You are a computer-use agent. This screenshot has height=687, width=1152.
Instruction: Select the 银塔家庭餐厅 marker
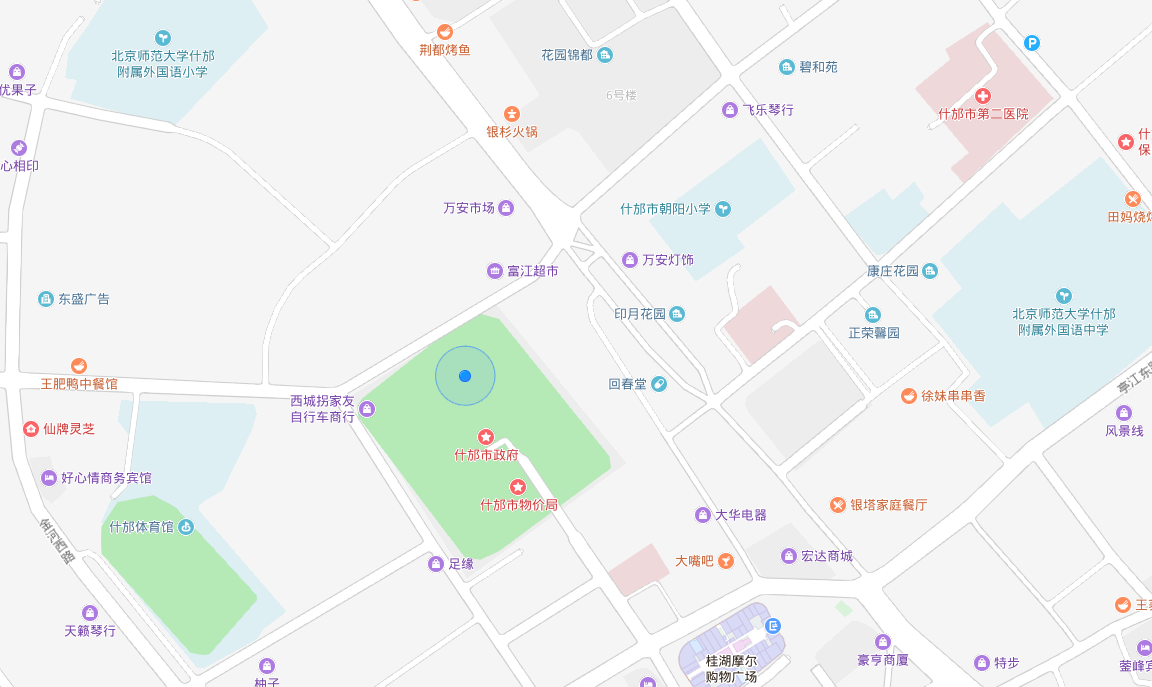click(x=838, y=505)
